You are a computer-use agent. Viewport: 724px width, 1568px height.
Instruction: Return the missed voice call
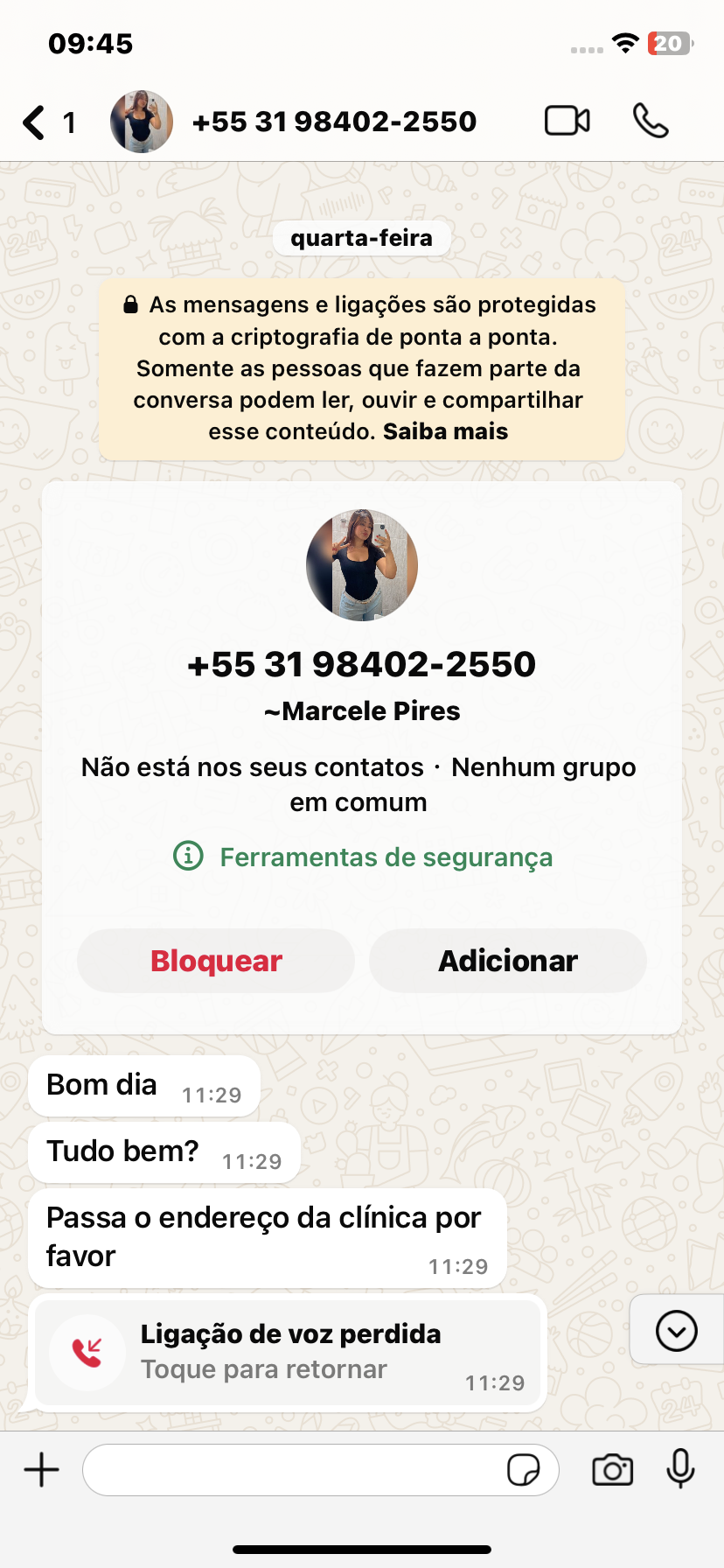click(x=289, y=1351)
